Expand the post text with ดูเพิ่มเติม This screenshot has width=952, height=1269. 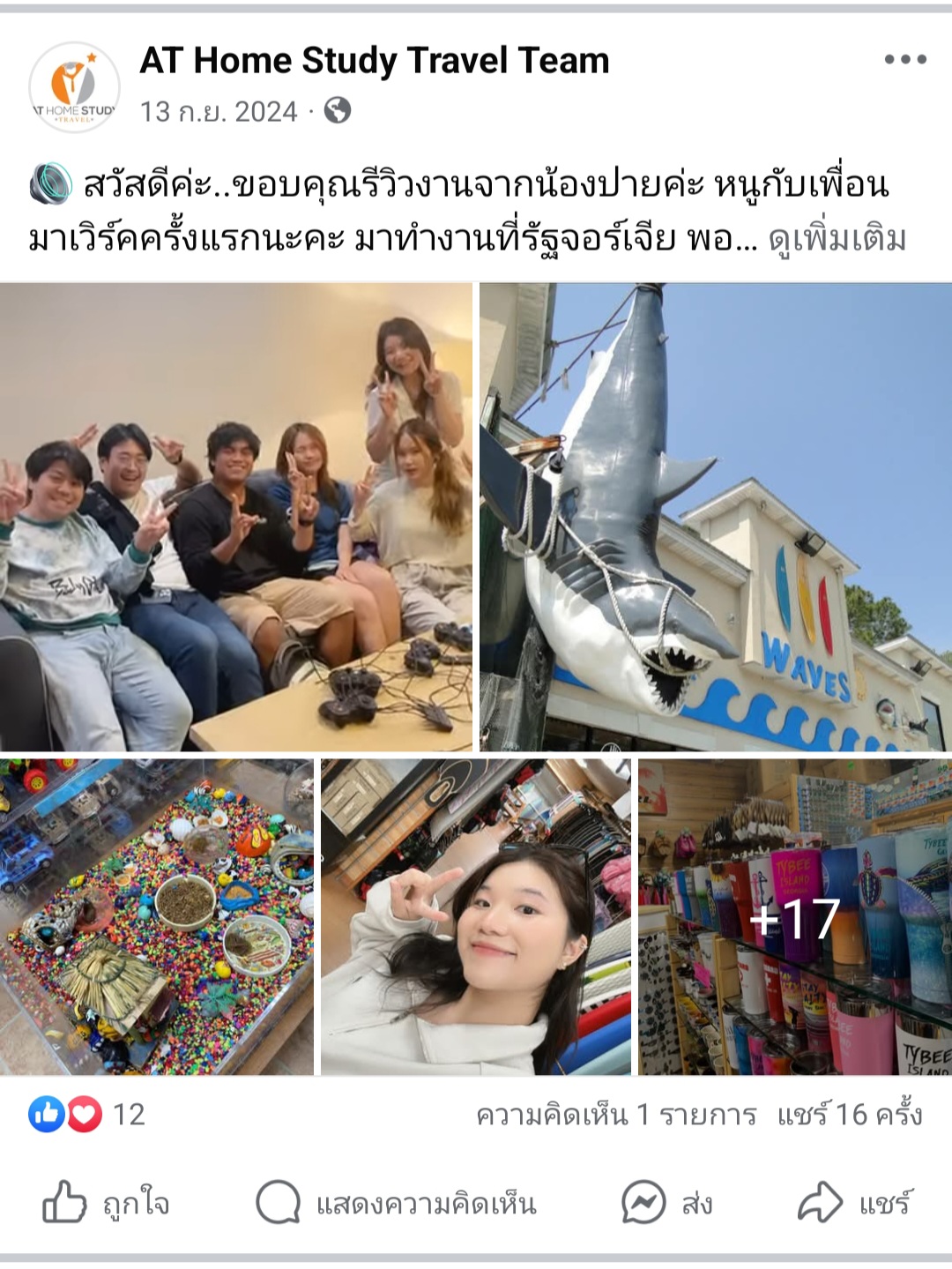point(837,239)
